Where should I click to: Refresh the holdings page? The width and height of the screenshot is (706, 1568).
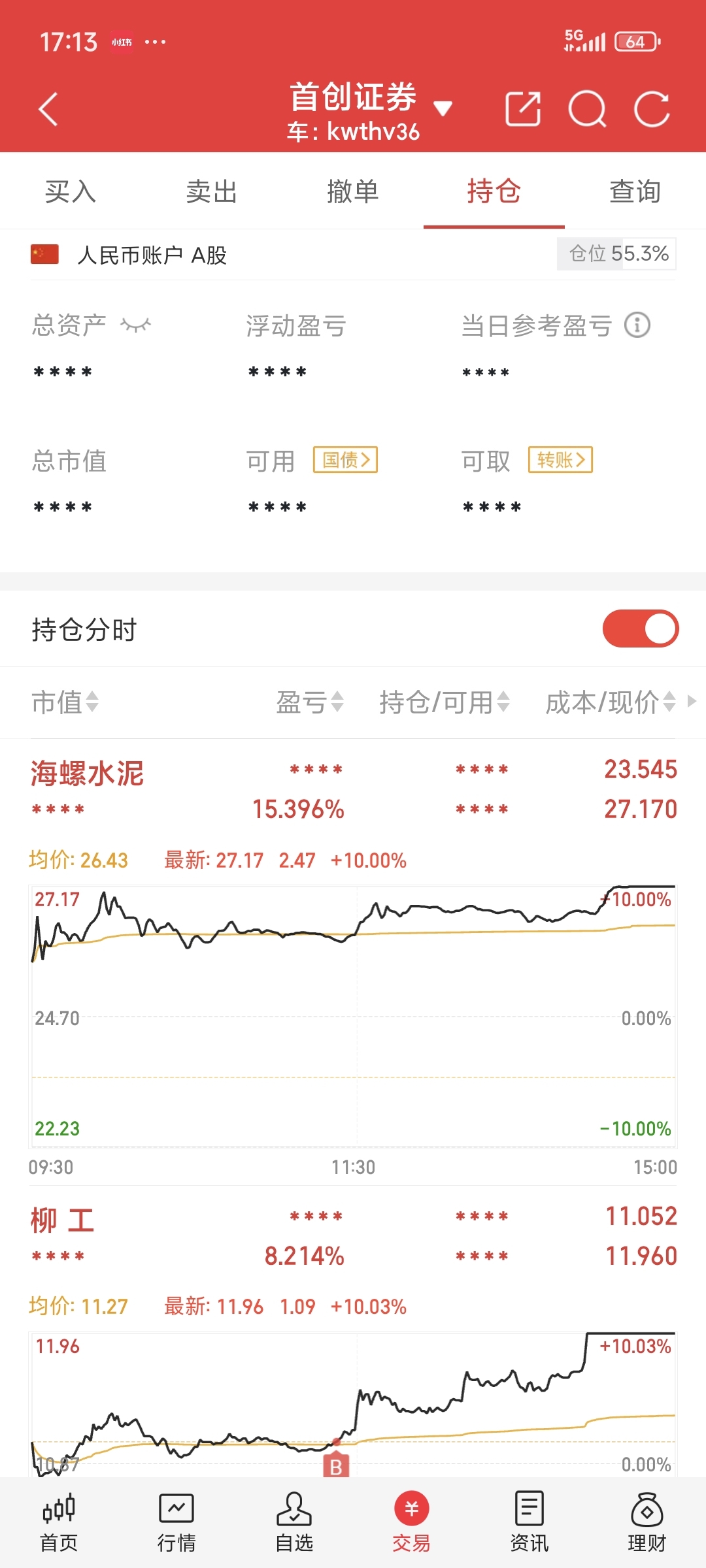(x=652, y=108)
